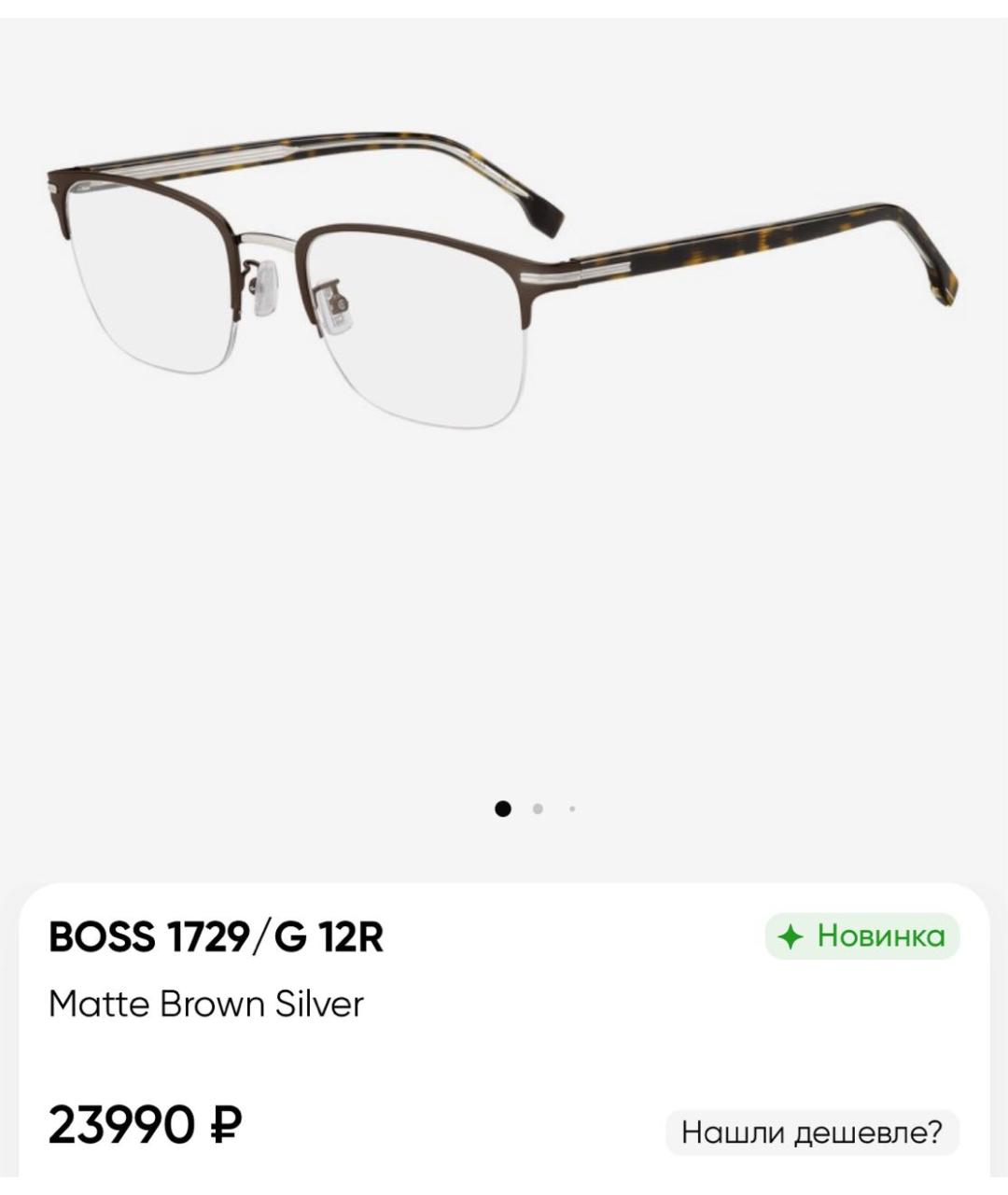
Task: Jump to the second image indicator dot
Action: pos(538,808)
